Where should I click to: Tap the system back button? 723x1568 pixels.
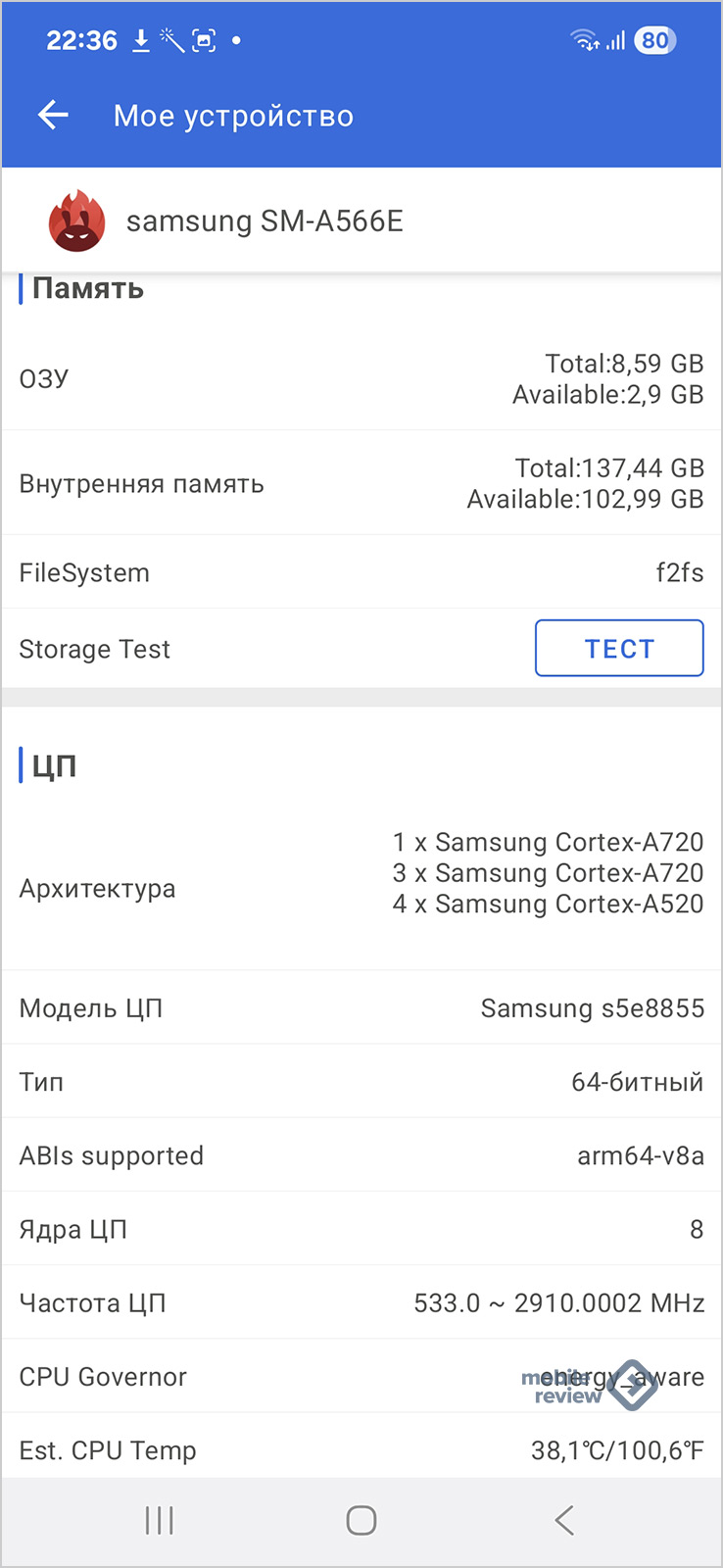point(564,1520)
